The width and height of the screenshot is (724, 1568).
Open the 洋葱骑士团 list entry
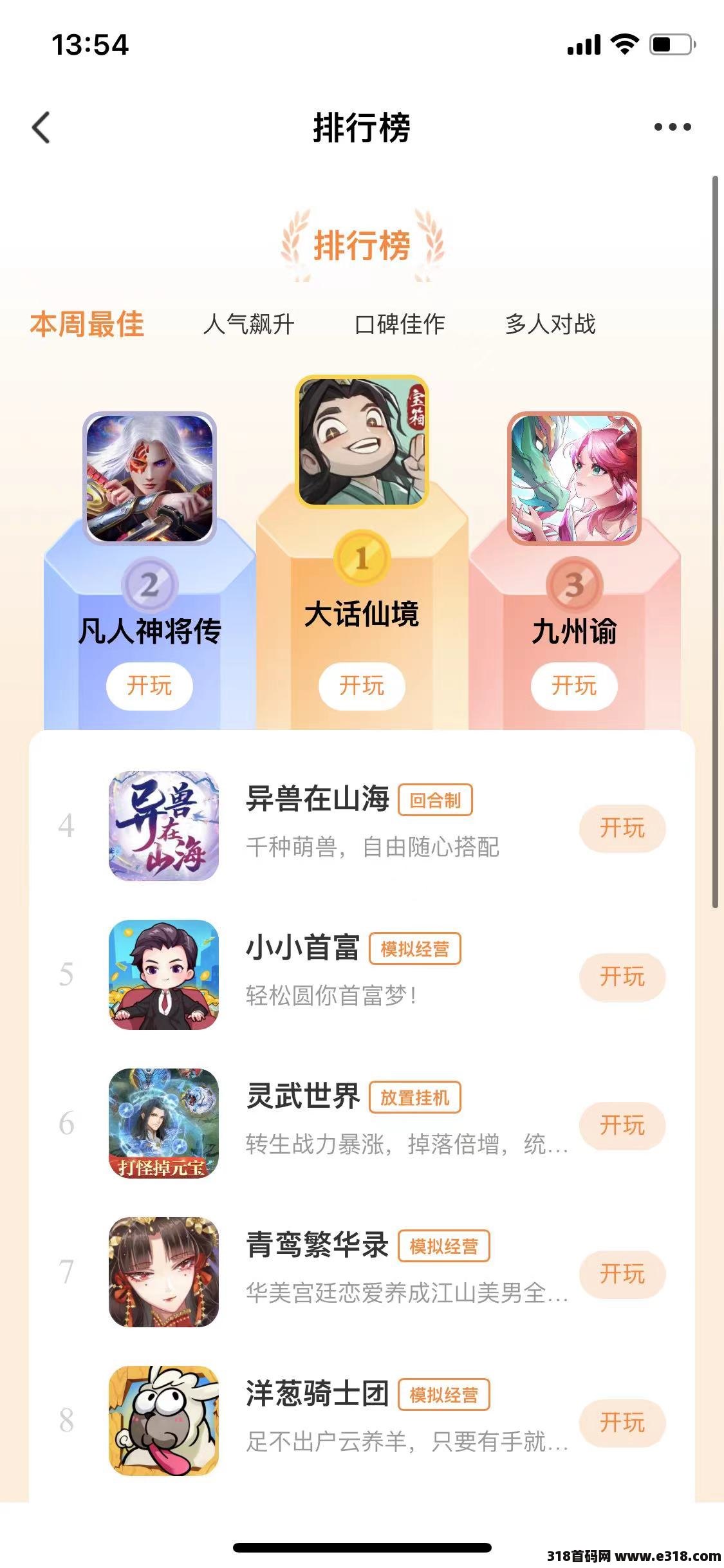(362, 1421)
